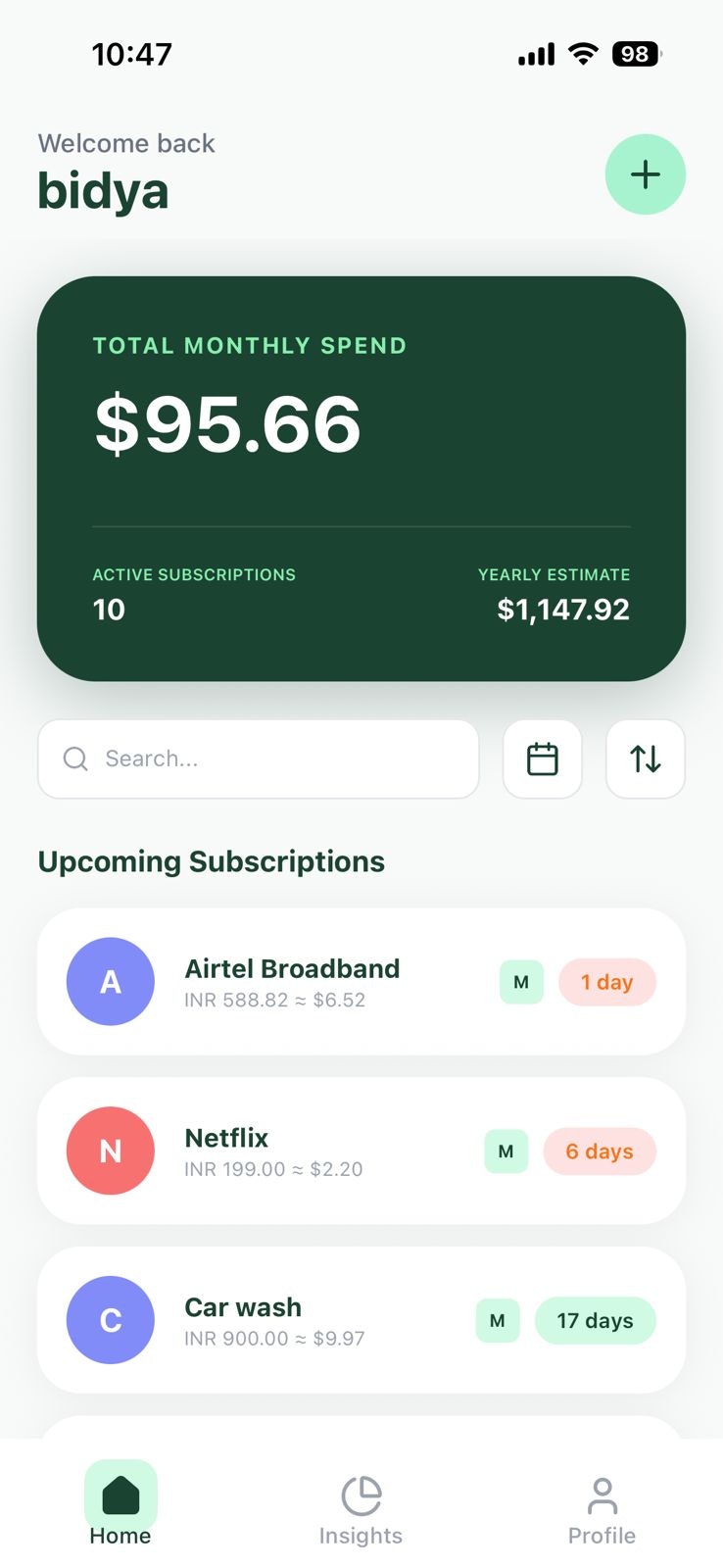Click the 1 day due badge
The image size is (723, 1568).
coord(607,981)
